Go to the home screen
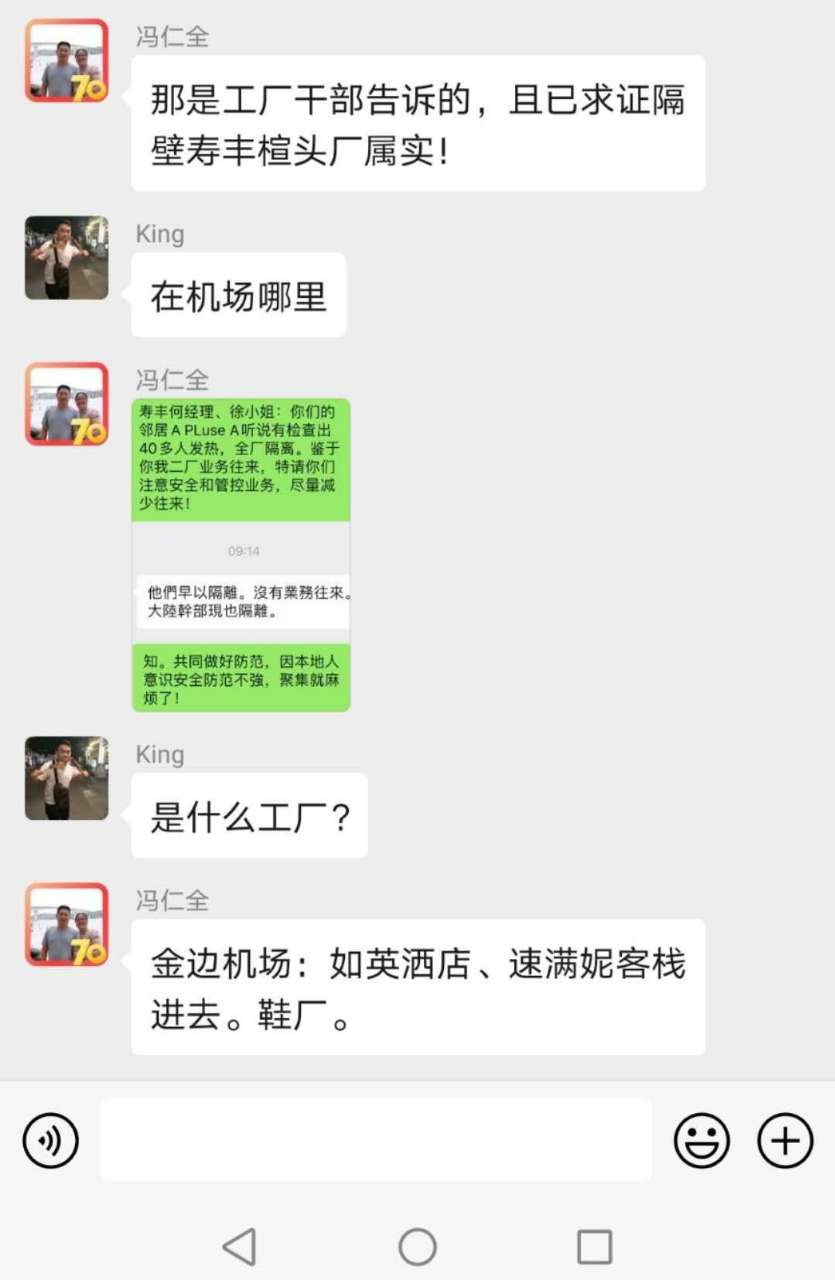 point(417,1247)
